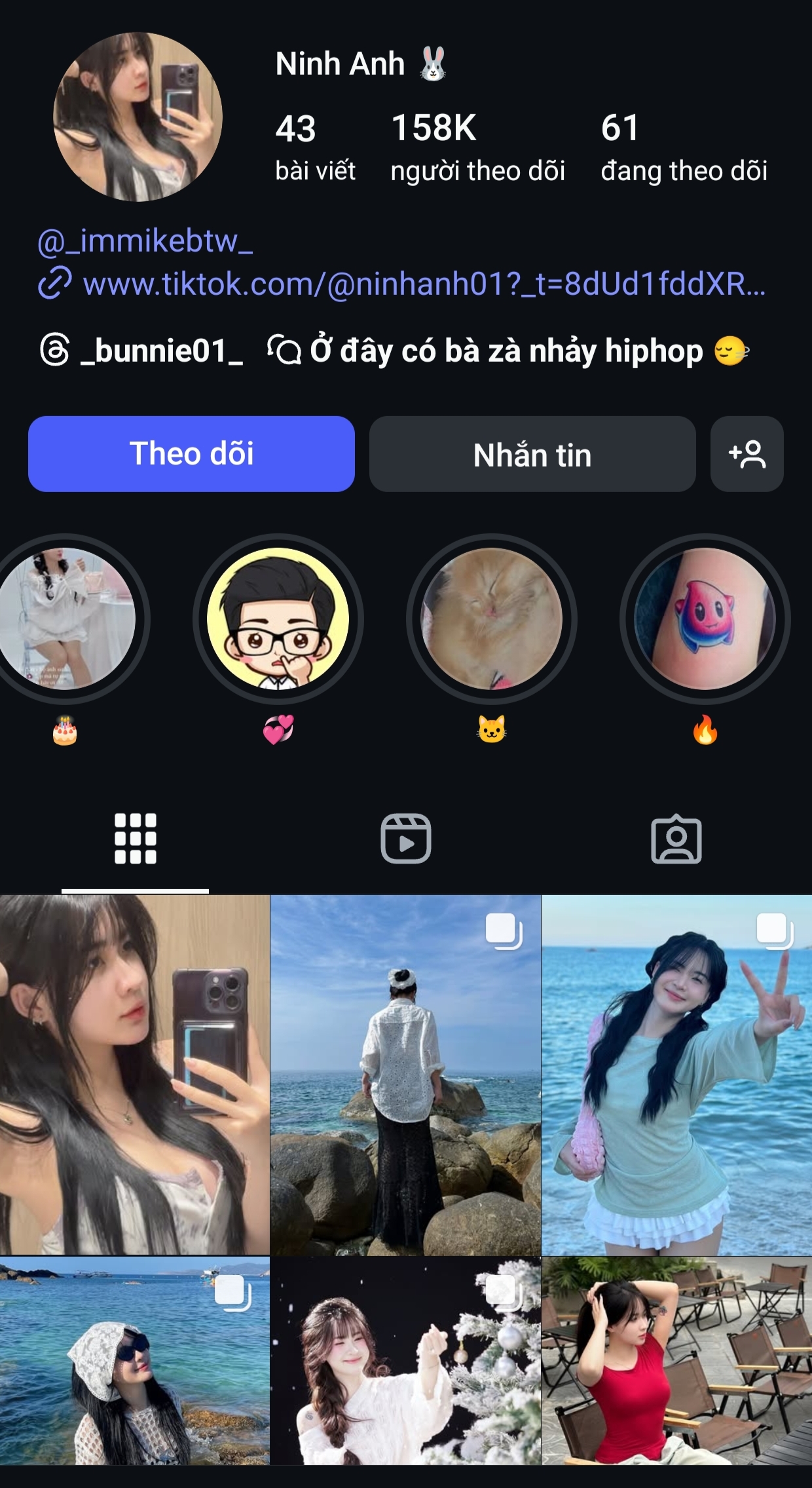Tap the Theo dõi follow button
Screen dimensions: 812x1488
tap(191, 454)
